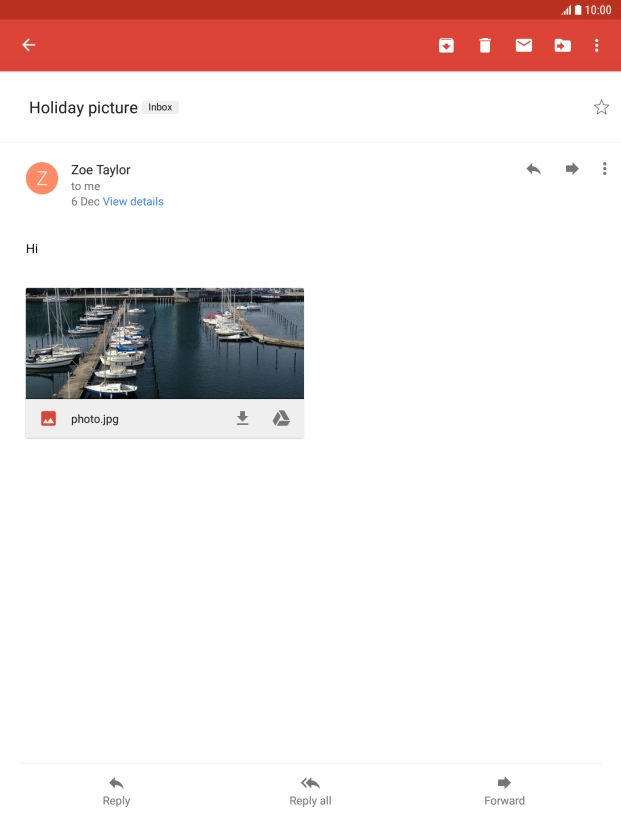Screen dimensions: 621x828
Task: Open the top bar overflow menu
Action: pyautogui.click(x=597, y=45)
